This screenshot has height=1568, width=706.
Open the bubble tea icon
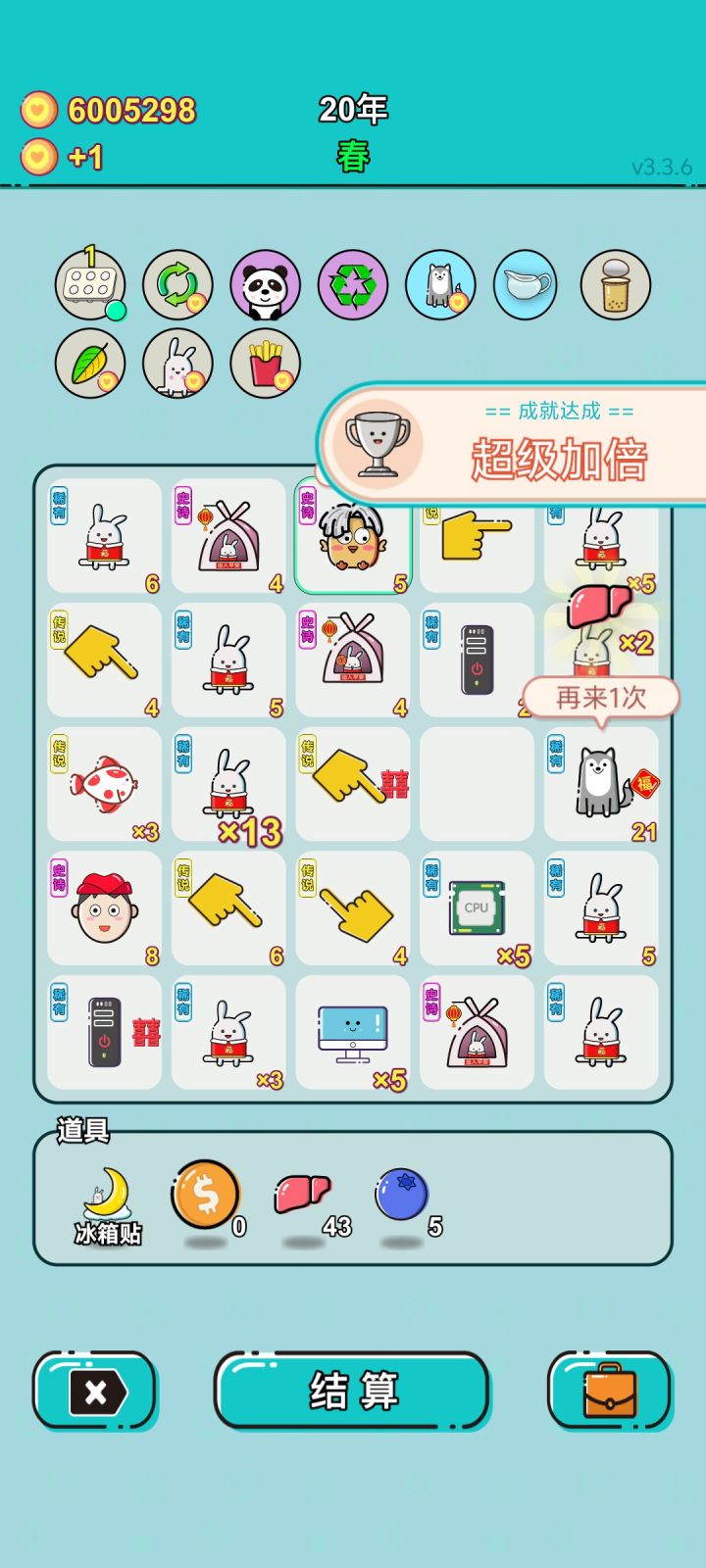pyautogui.click(x=613, y=284)
